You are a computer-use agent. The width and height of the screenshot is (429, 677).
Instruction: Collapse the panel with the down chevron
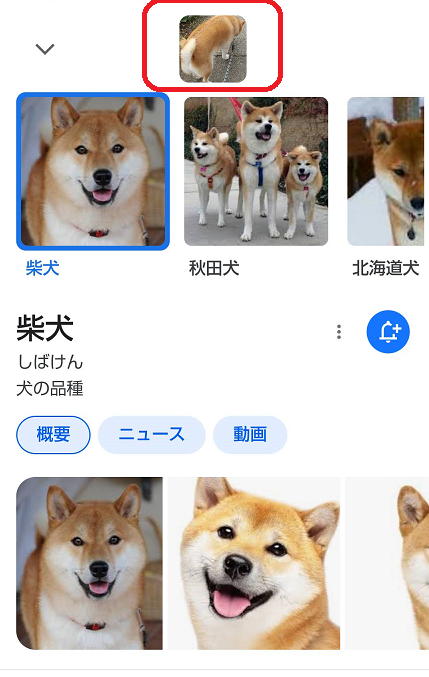[45, 49]
